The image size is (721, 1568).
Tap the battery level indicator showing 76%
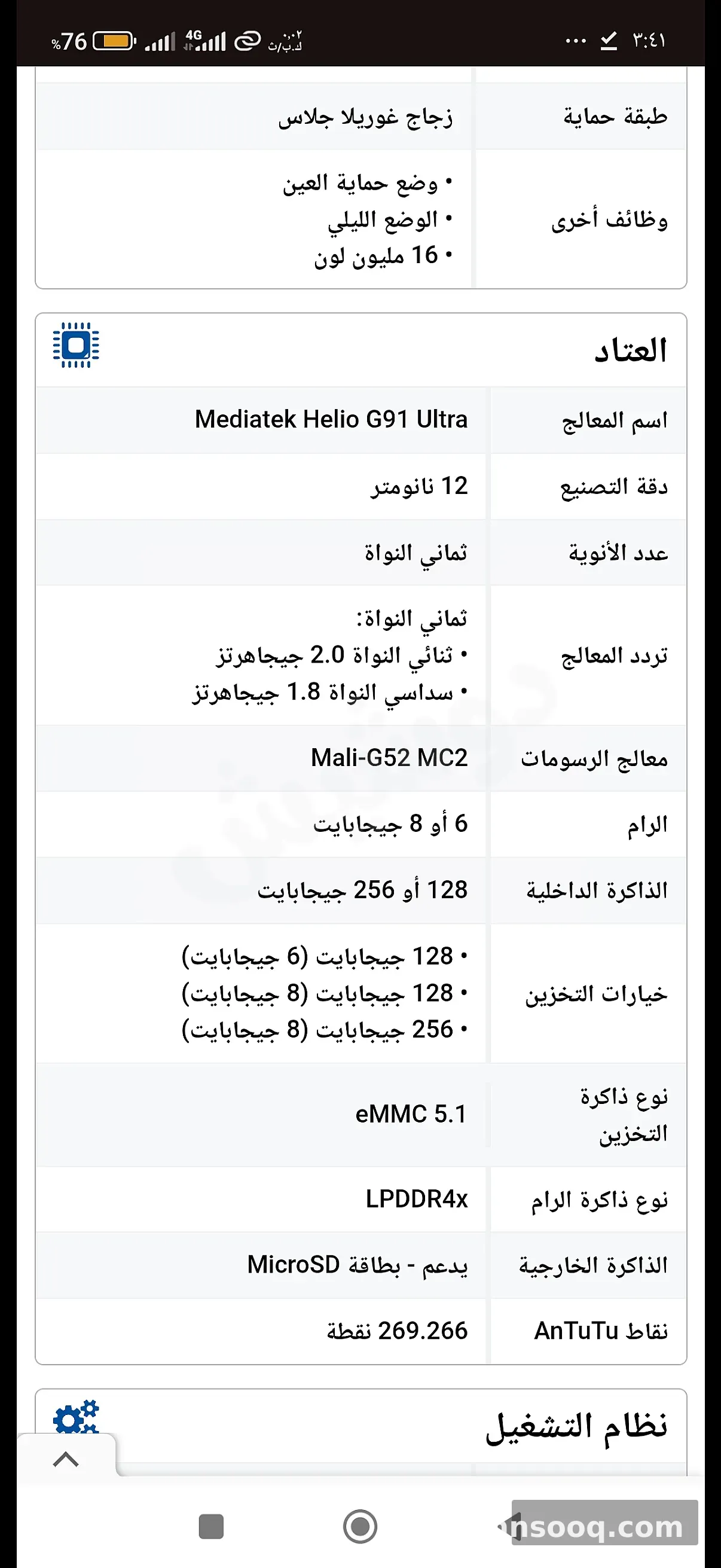click(x=97, y=41)
